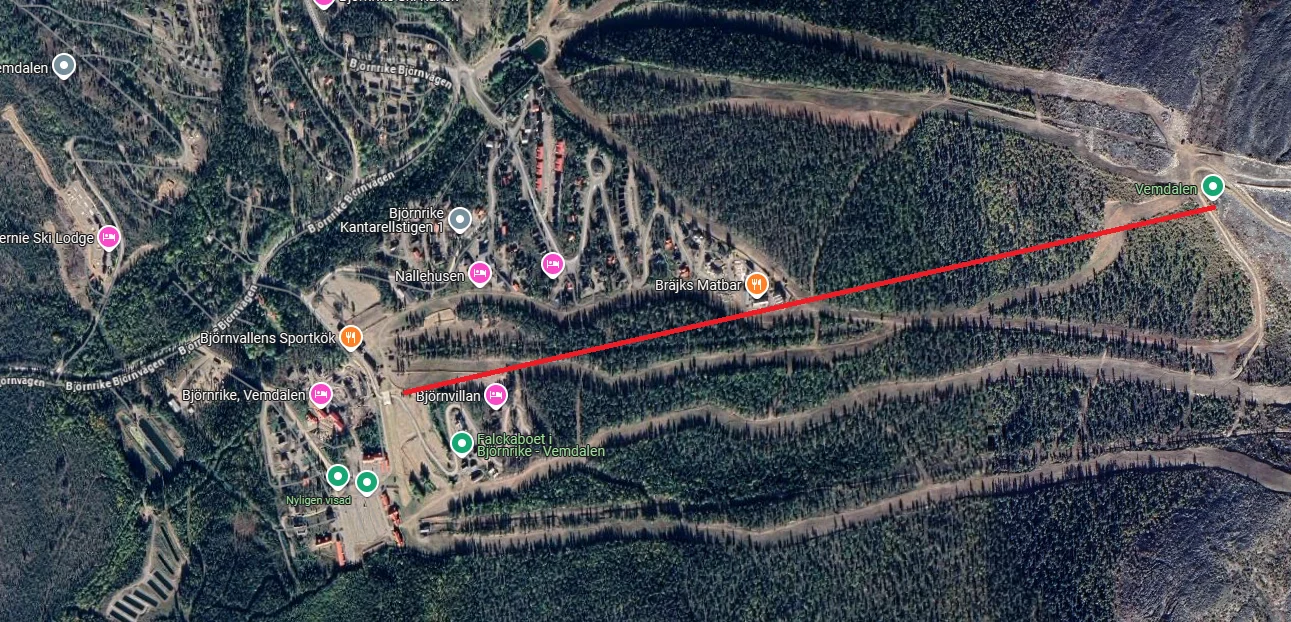
Task: Open the green pin labeled Nyligen visad
Action: click(x=338, y=476)
